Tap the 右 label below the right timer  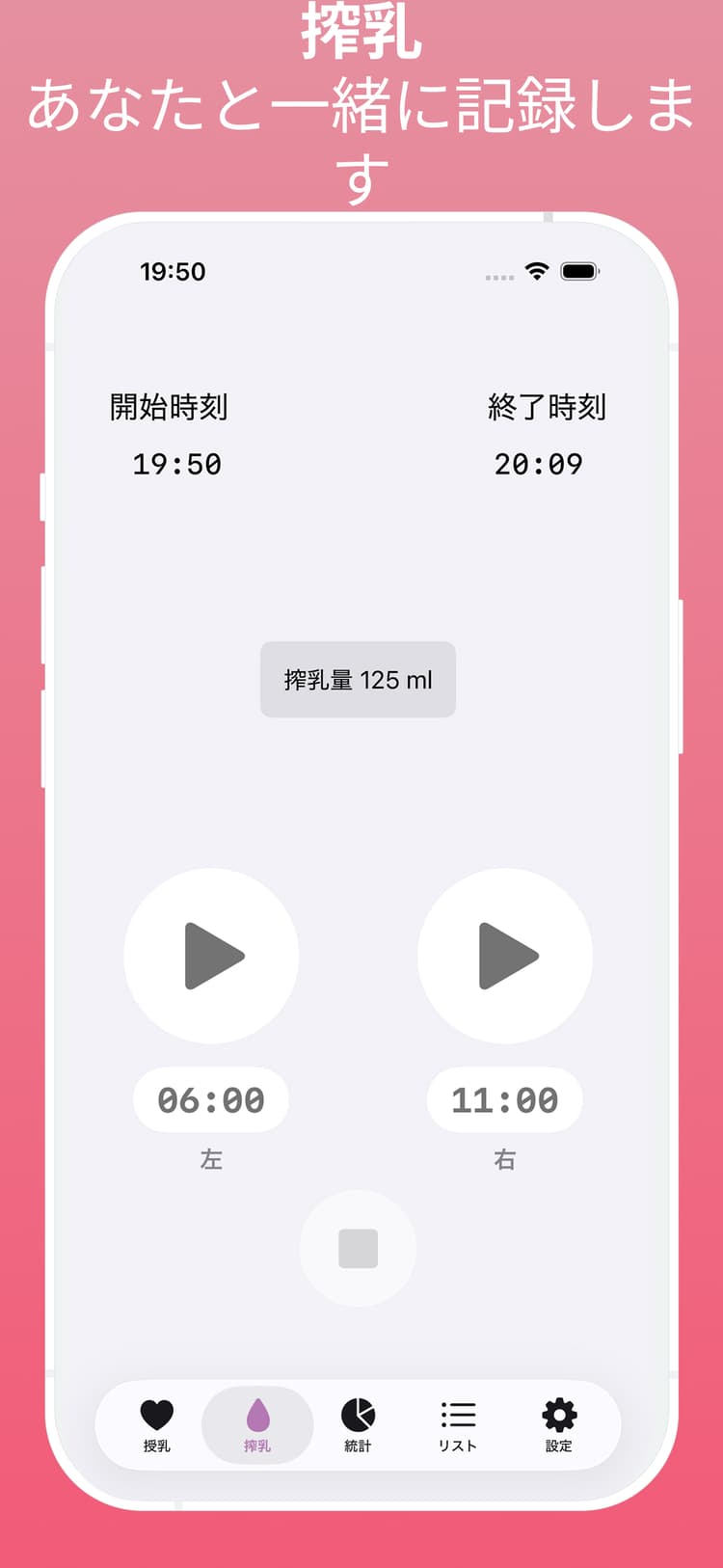(504, 1159)
